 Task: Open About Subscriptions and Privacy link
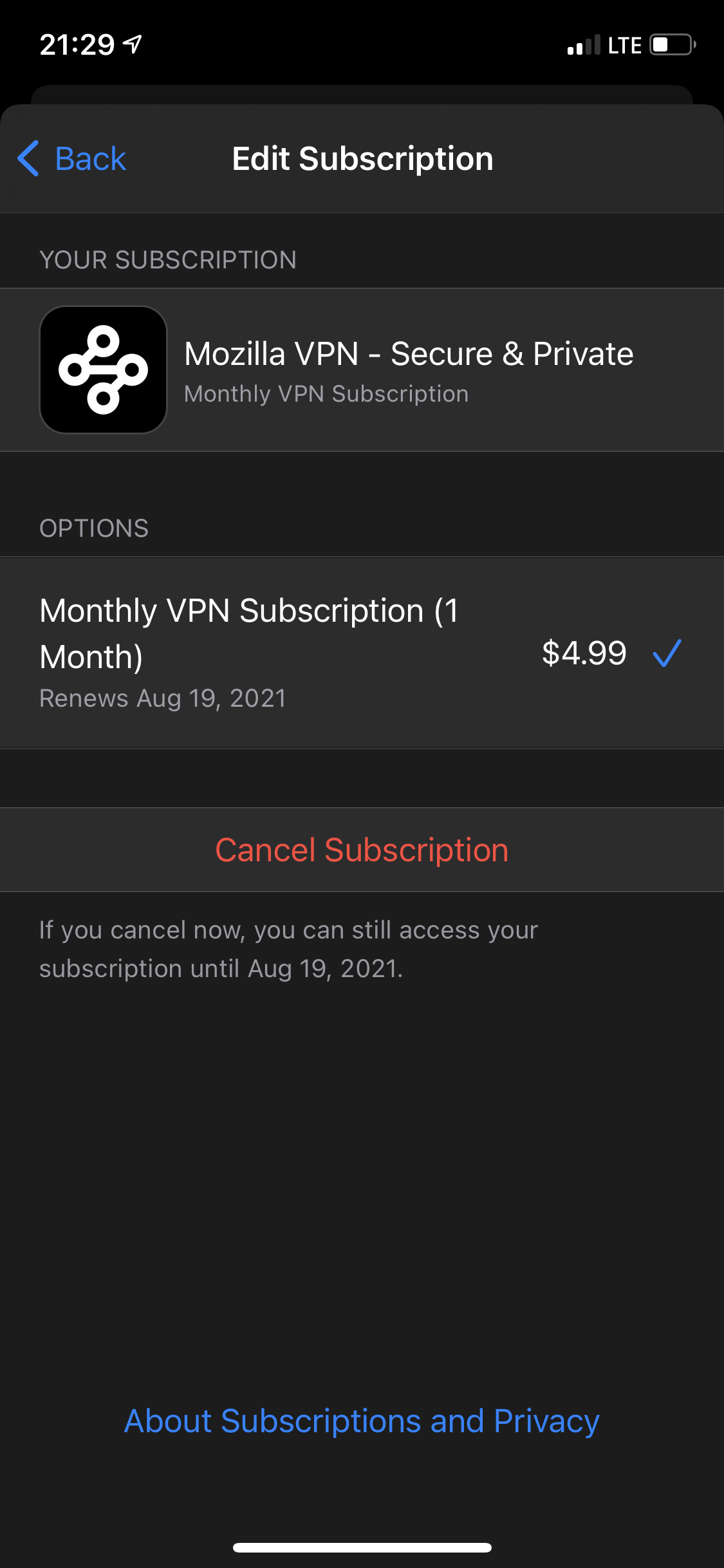362,1421
